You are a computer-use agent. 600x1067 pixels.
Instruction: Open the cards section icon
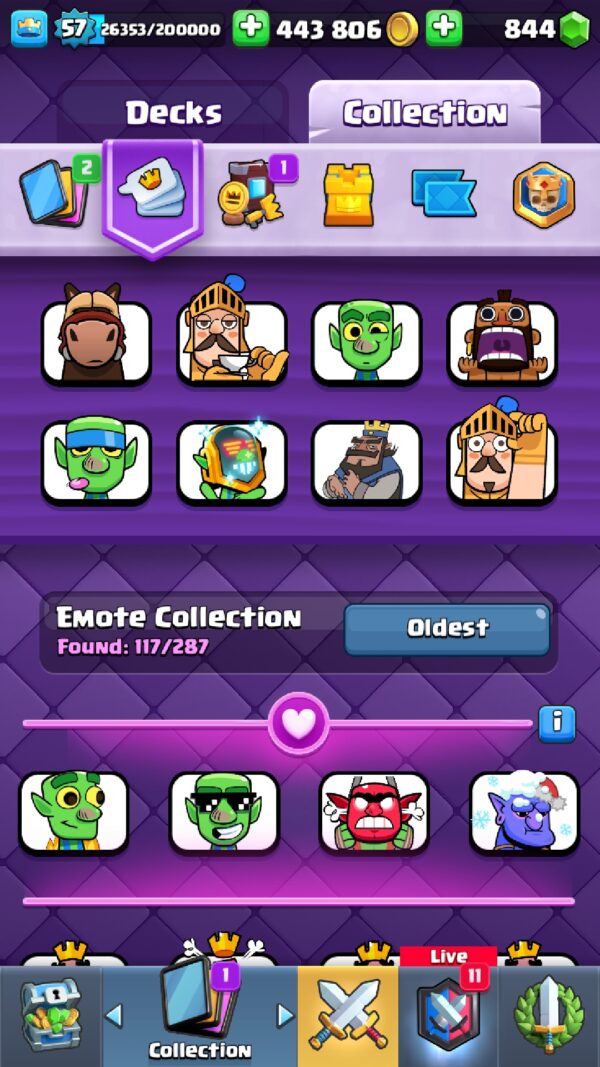pos(56,190)
